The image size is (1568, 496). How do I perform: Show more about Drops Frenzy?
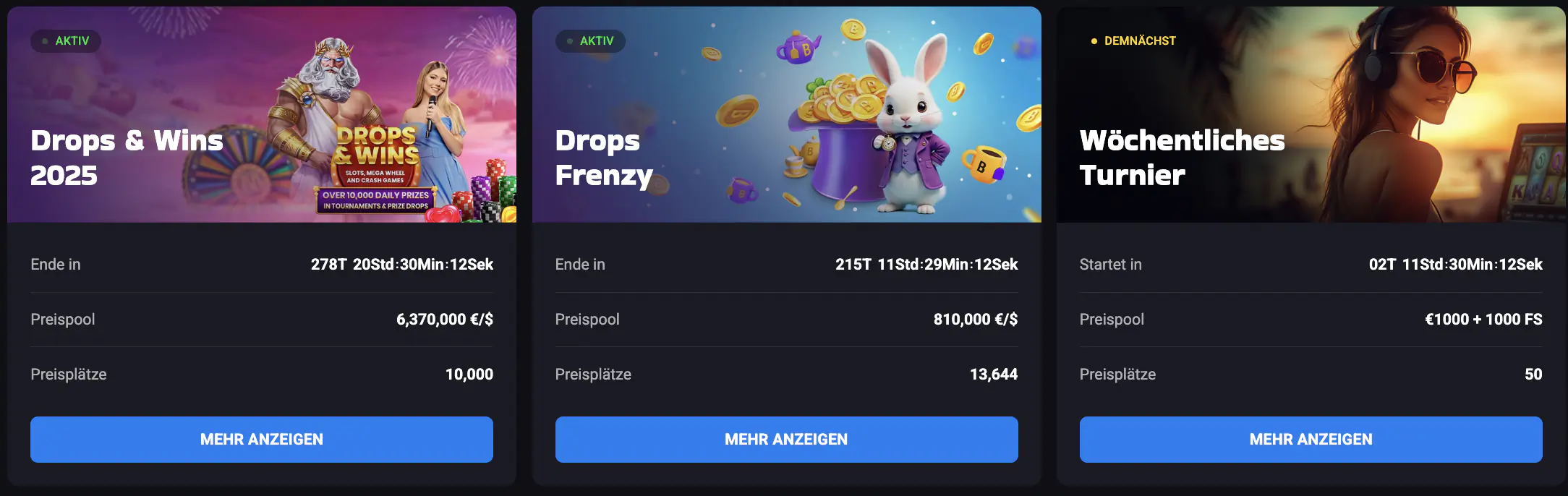click(x=786, y=439)
